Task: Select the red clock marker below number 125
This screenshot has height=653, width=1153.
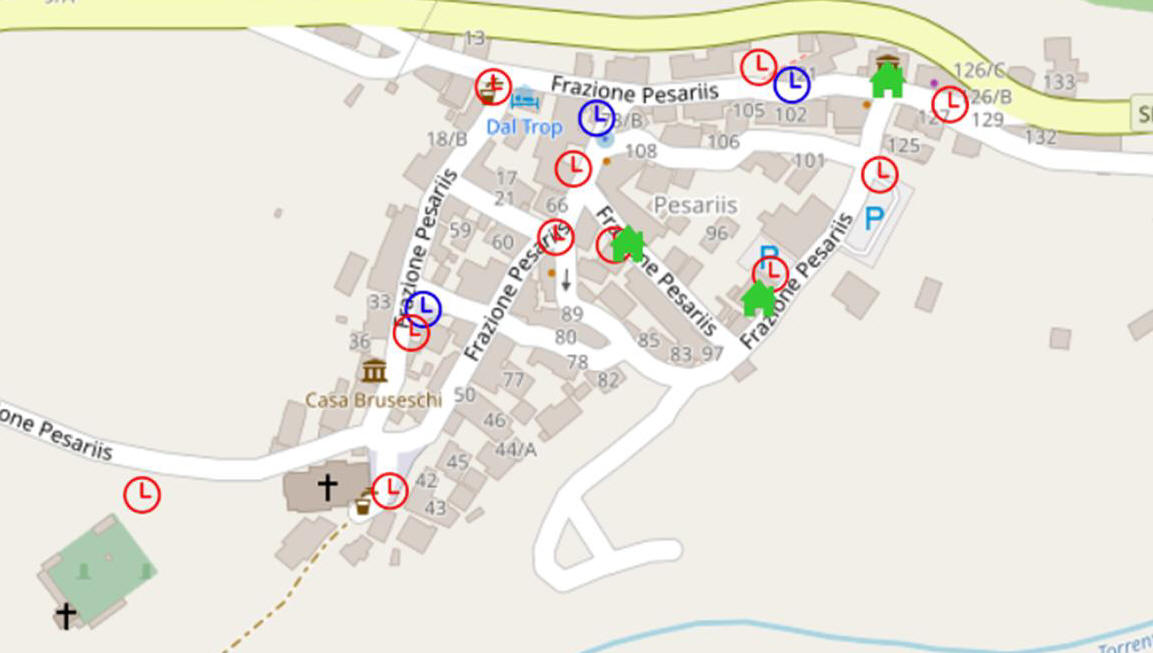Action: [879, 174]
